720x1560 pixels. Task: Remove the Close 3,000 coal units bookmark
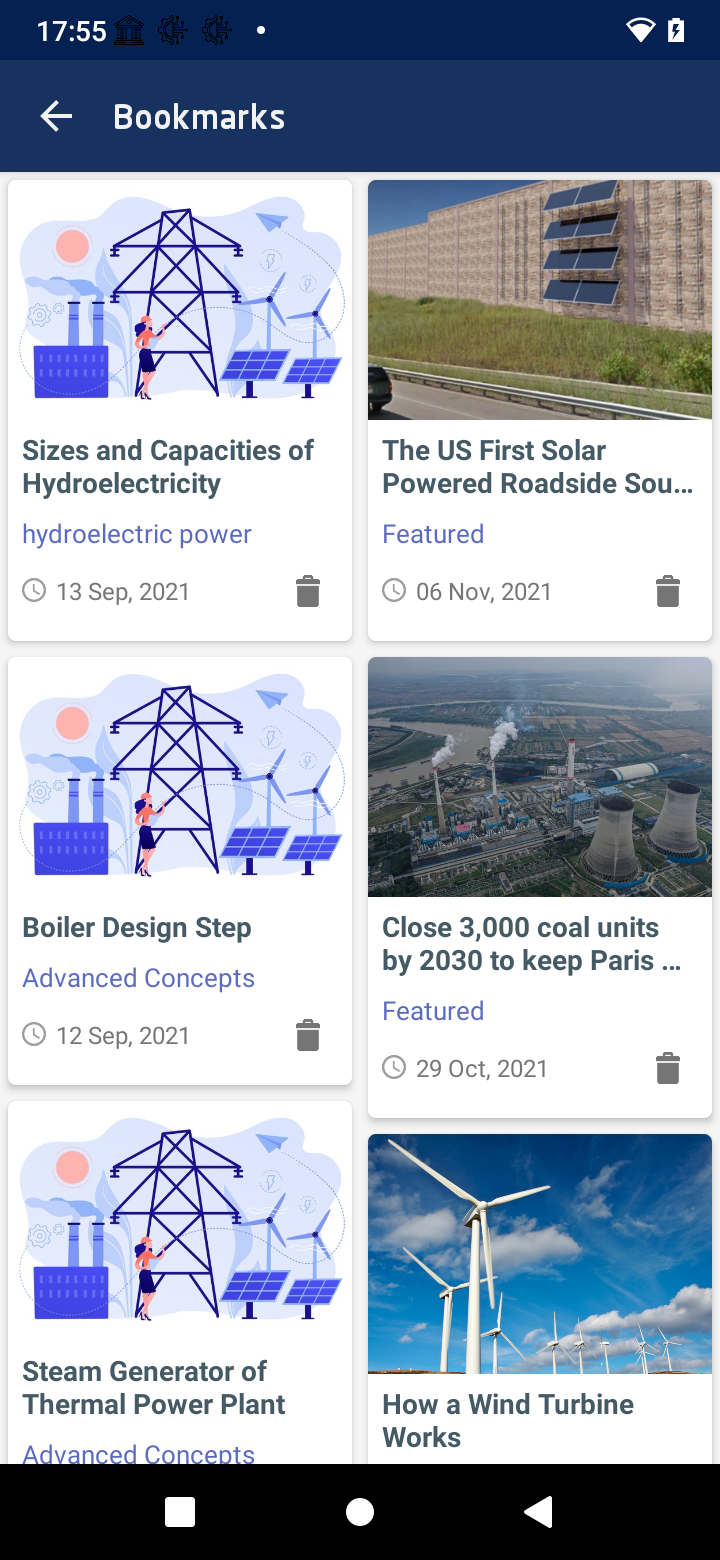click(668, 1068)
